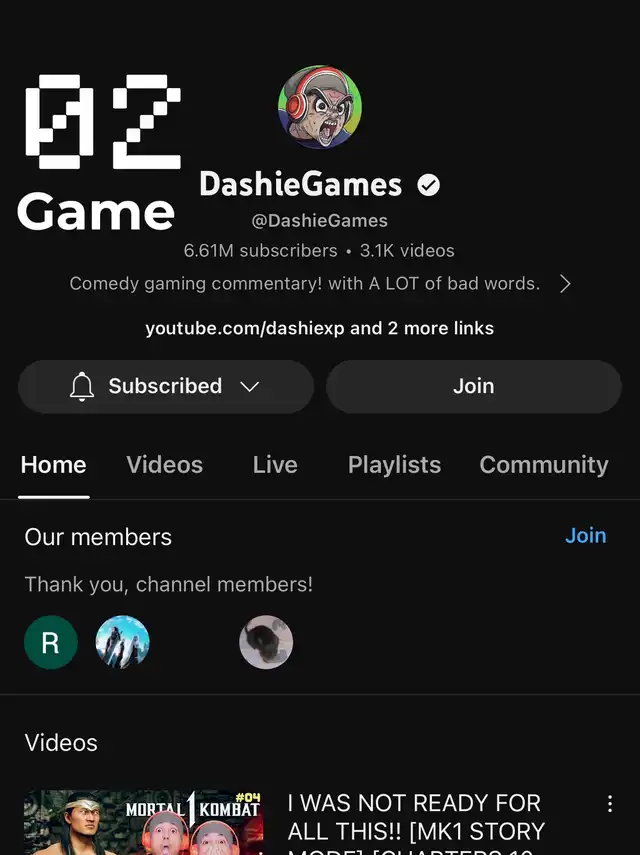Open the youtube.com/dashiexp and 2 more links
This screenshot has width=640, height=855.
click(319, 328)
